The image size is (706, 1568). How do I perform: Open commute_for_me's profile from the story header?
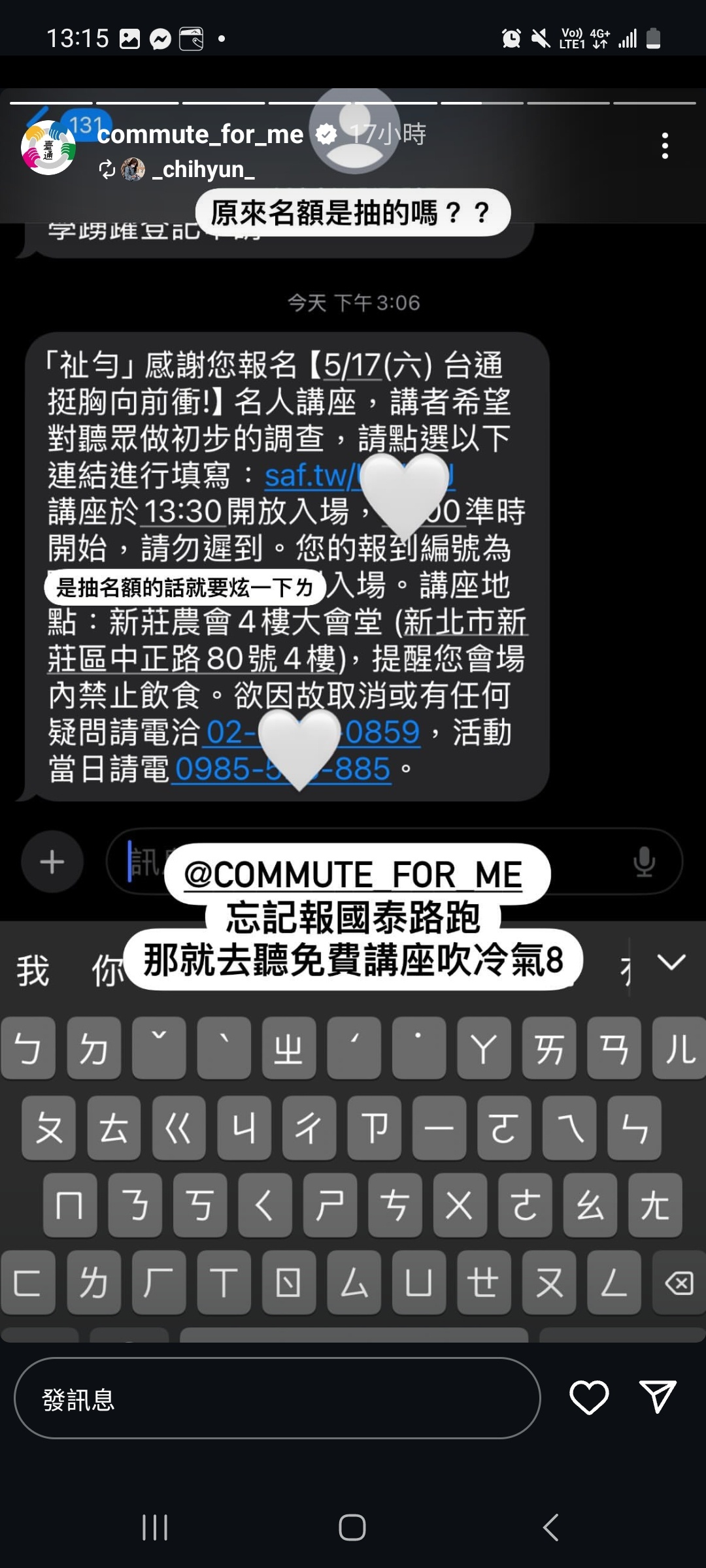click(x=199, y=135)
